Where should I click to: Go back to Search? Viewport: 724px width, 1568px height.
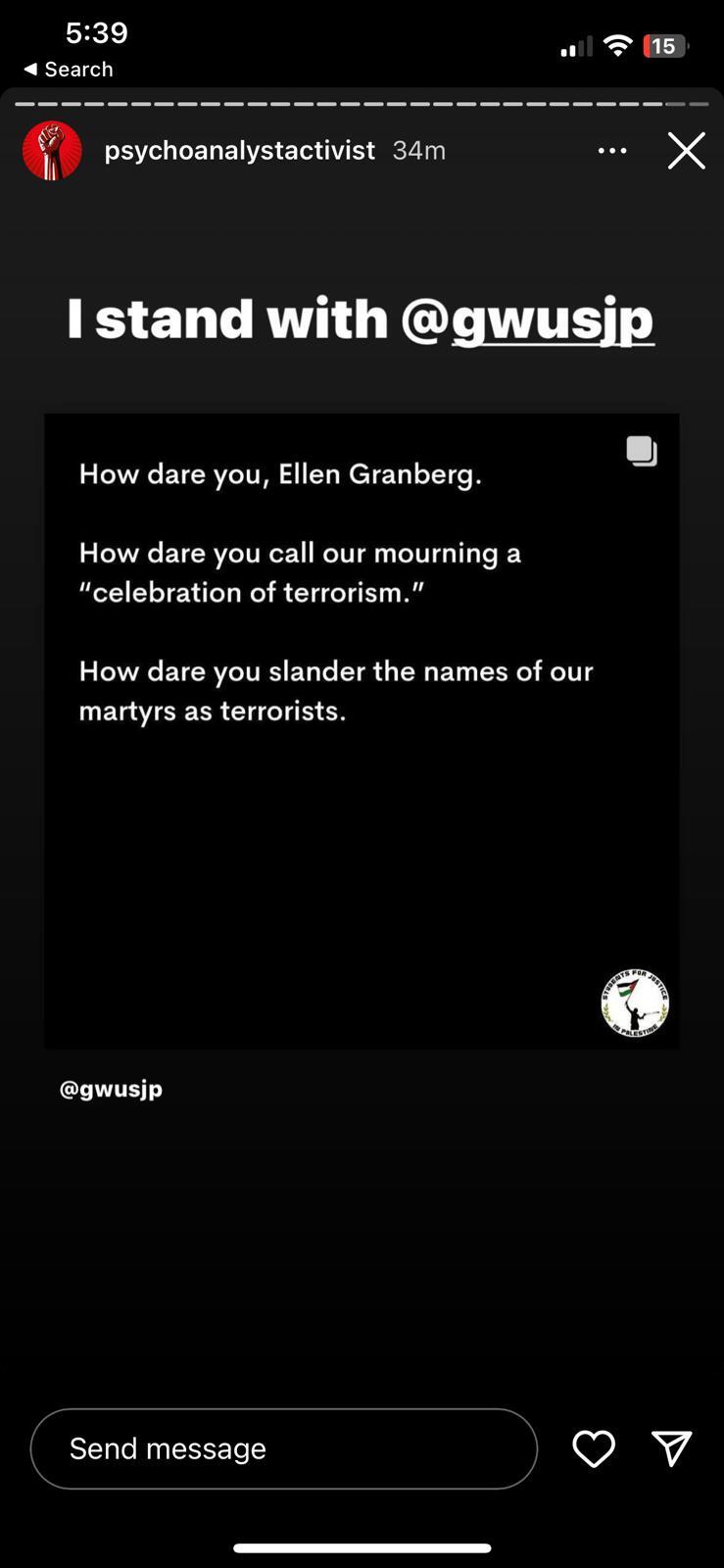click(x=69, y=70)
